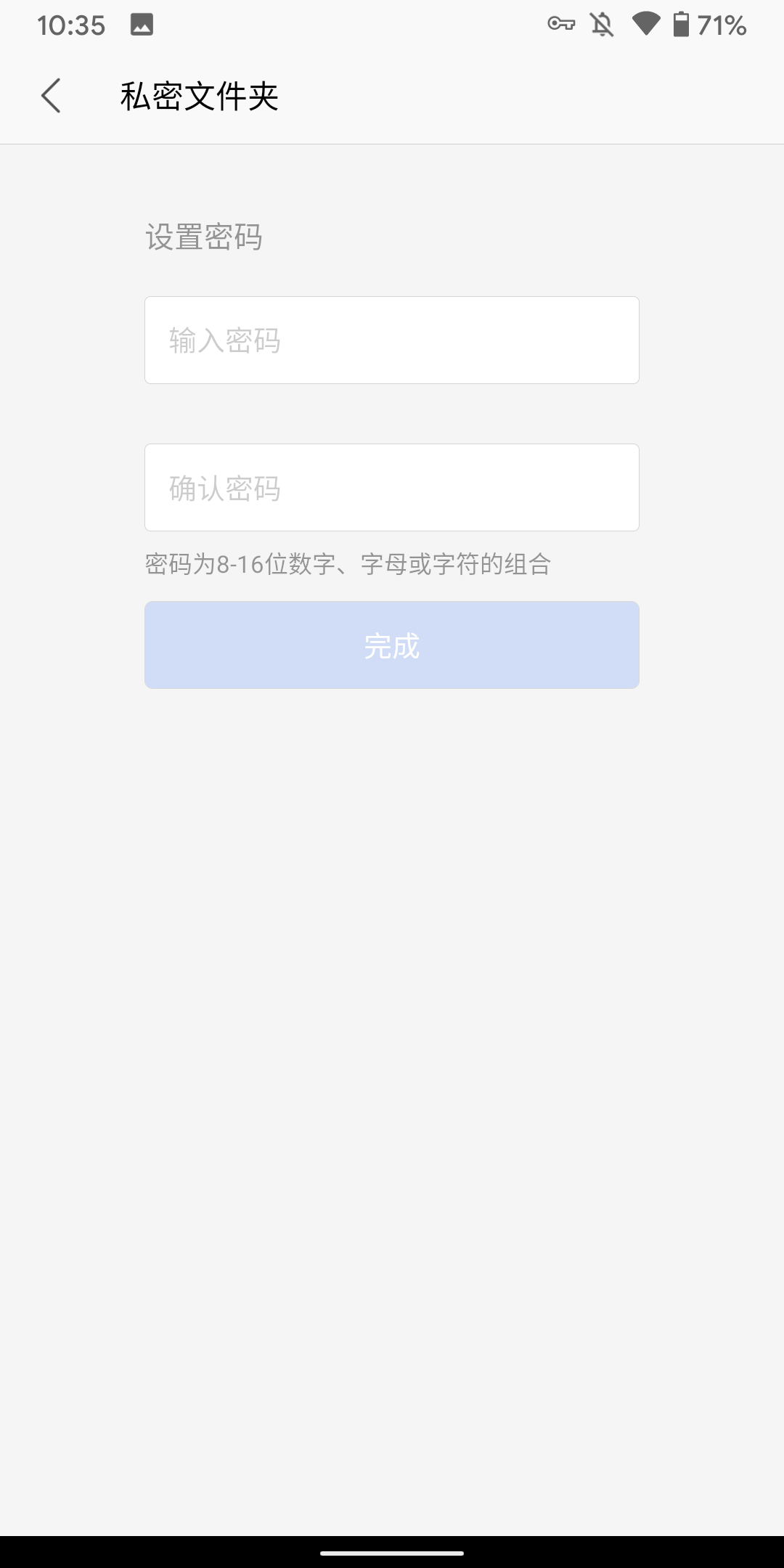Screen dimensions: 784x1568
Task: Select the 确认密码 confirmation field
Action: pos(392,487)
